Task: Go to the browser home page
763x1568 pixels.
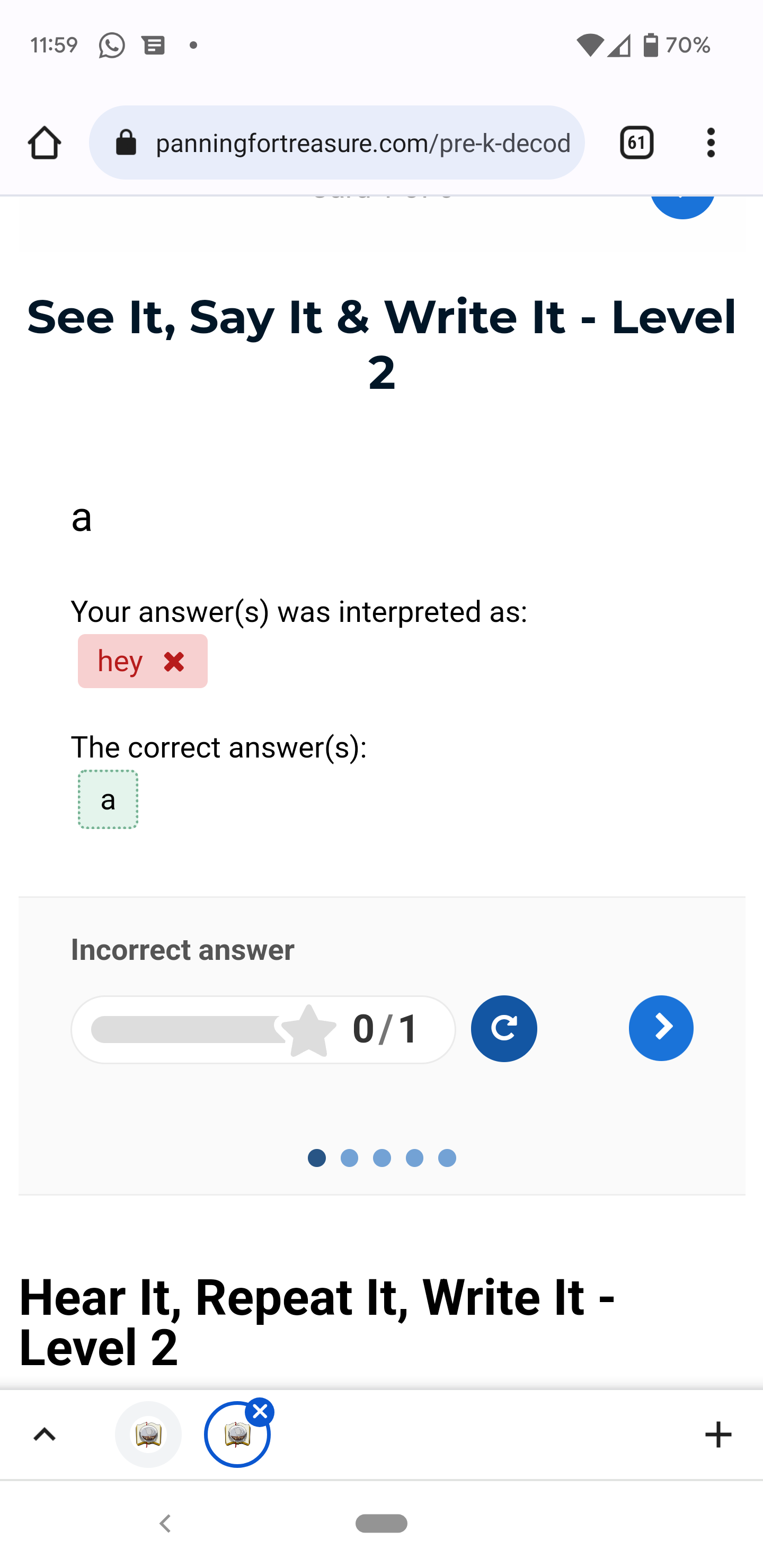Action: pos(45,143)
